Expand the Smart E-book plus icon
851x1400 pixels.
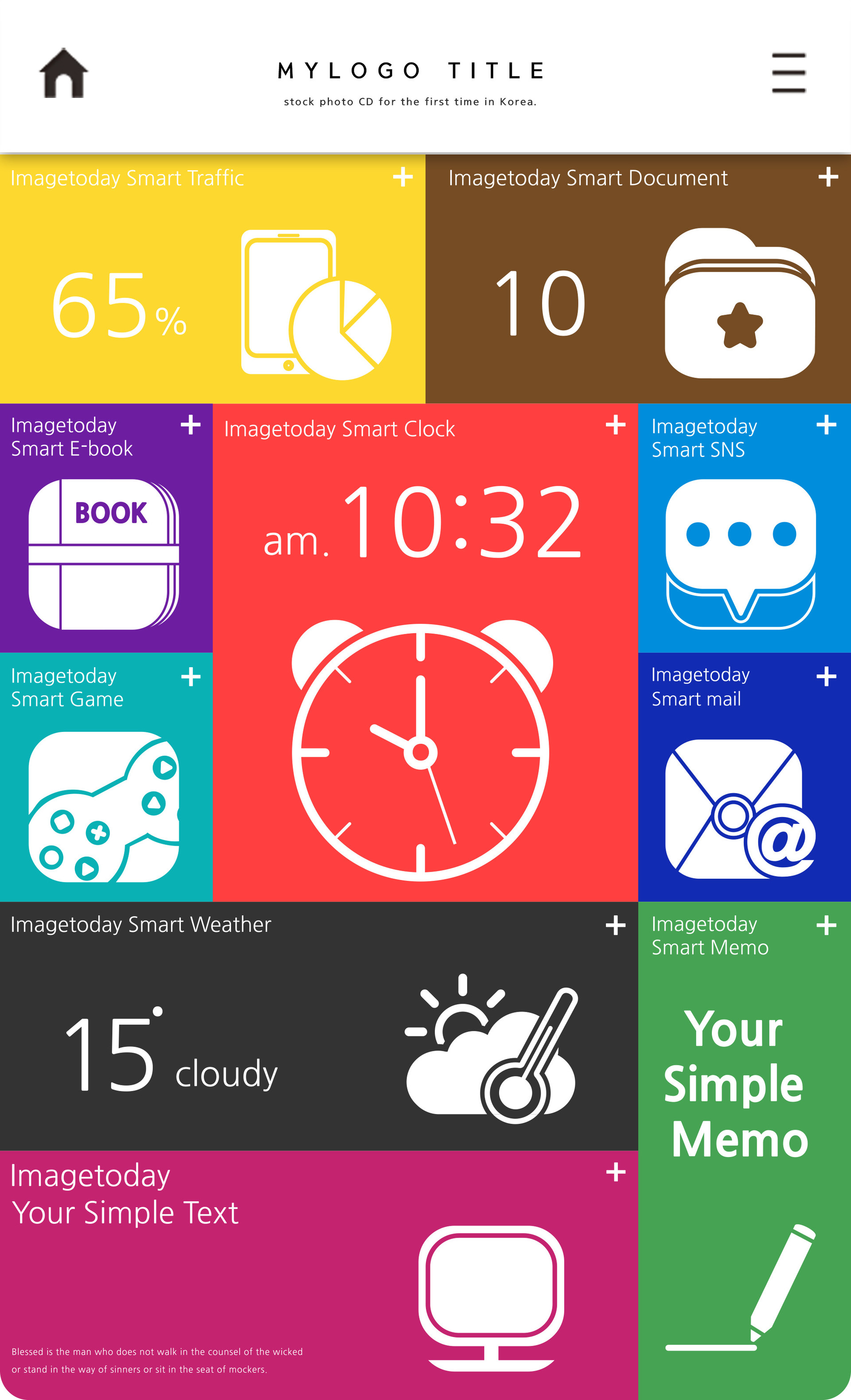coord(191,424)
